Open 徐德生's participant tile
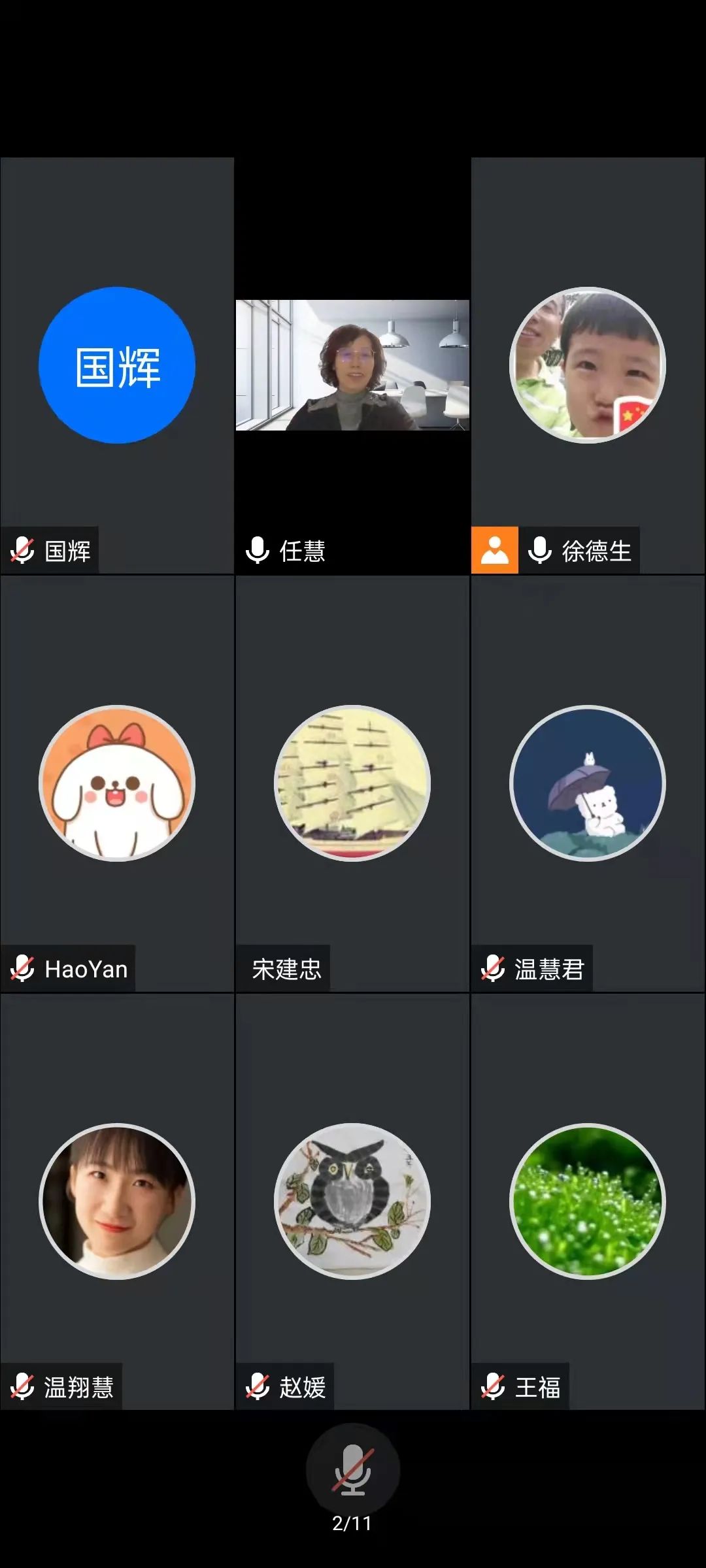Viewport: 706px width, 1568px height. coord(588,365)
